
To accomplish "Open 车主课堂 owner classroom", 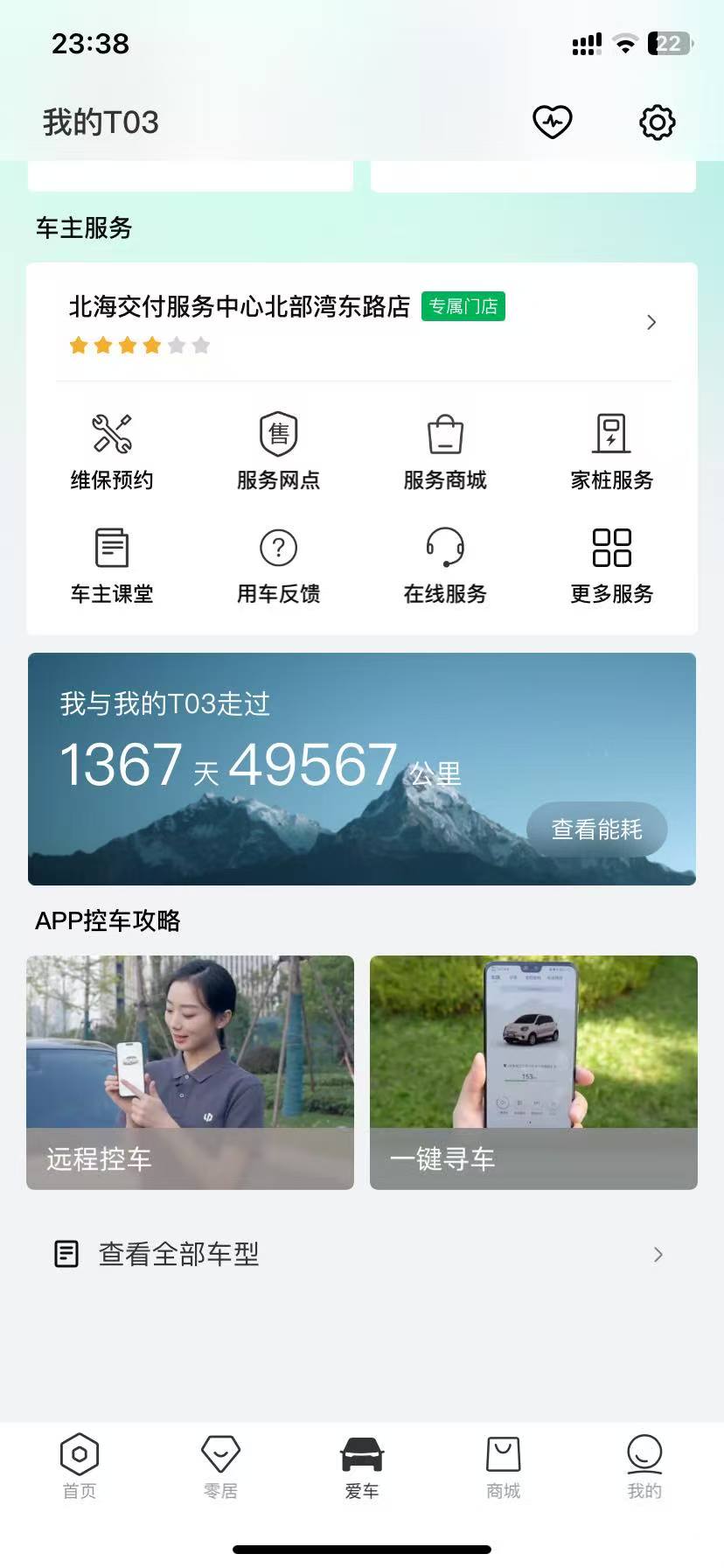I will click(x=112, y=565).
